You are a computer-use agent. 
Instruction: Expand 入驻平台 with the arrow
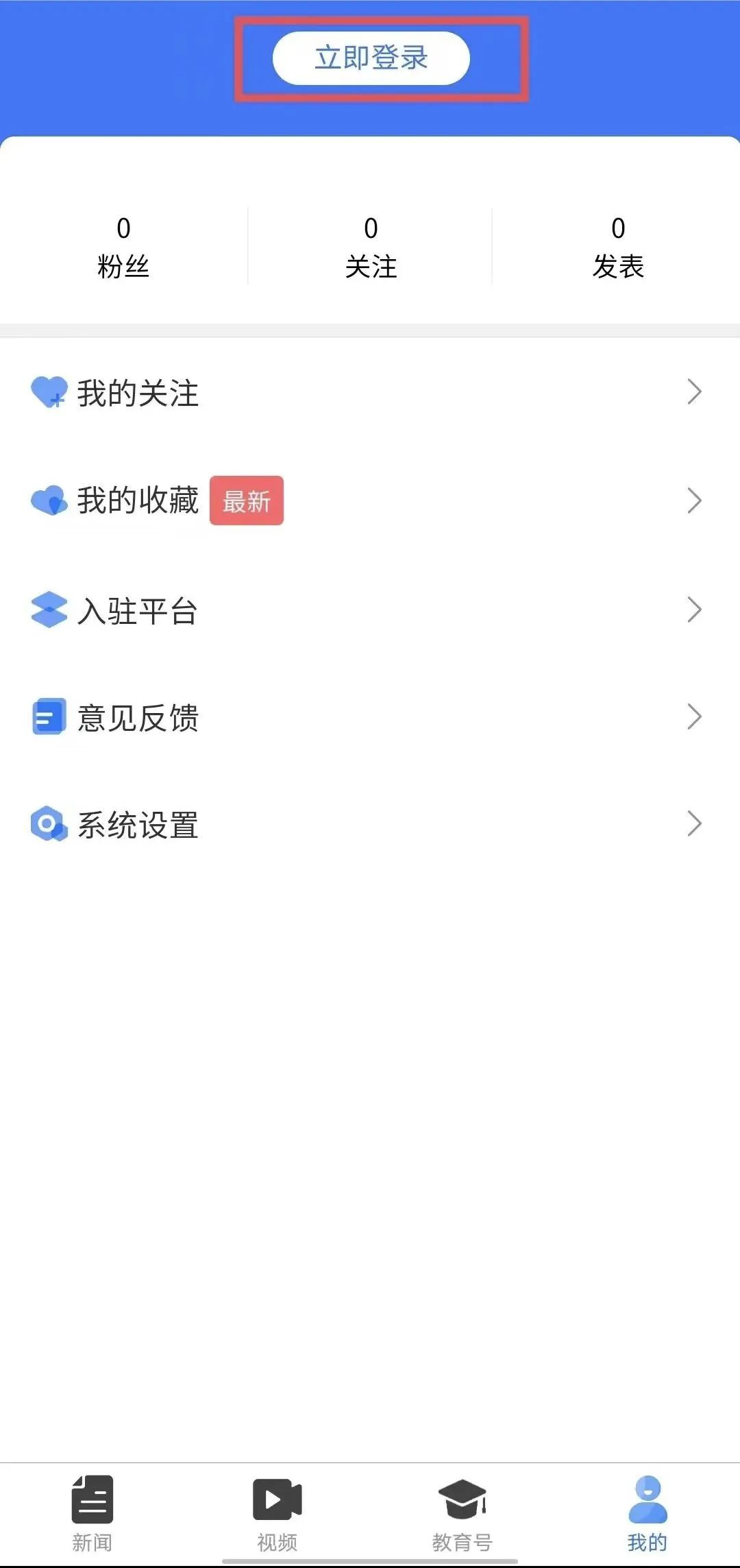pyautogui.click(x=694, y=608)
